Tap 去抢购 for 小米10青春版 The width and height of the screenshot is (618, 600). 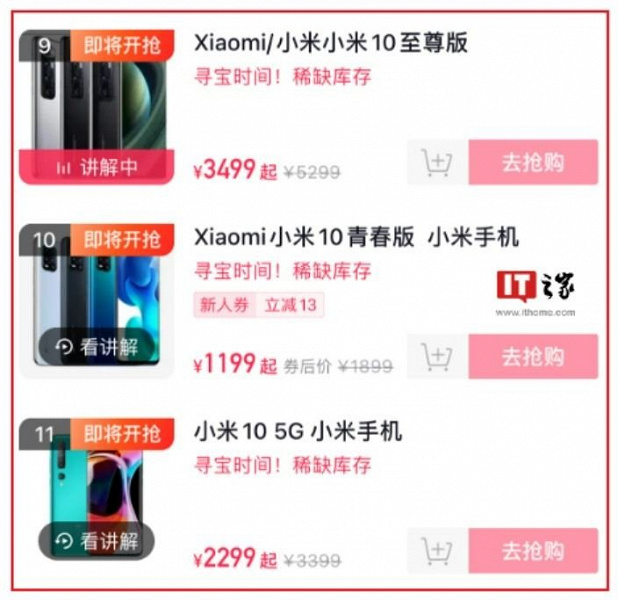click(532, 356)
